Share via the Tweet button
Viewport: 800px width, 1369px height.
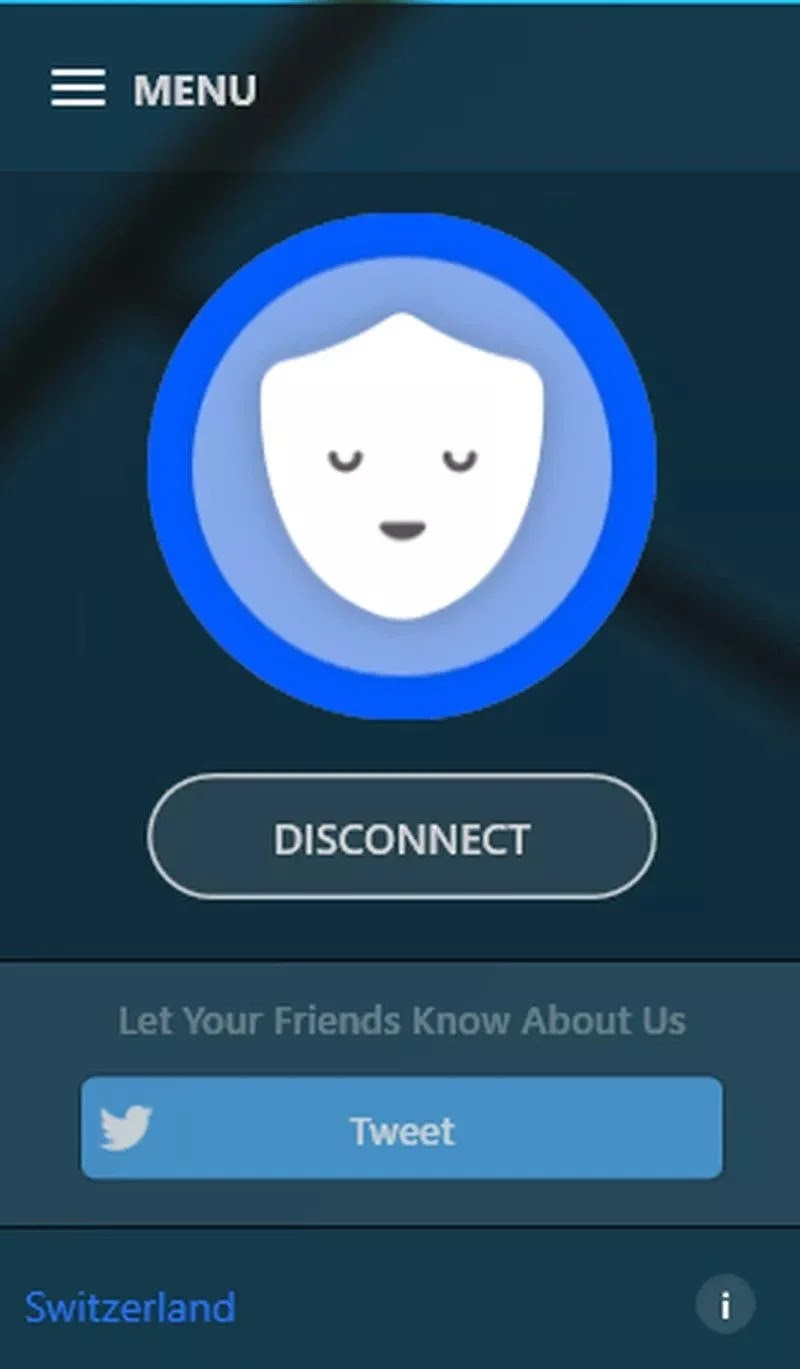(401, 1128)
